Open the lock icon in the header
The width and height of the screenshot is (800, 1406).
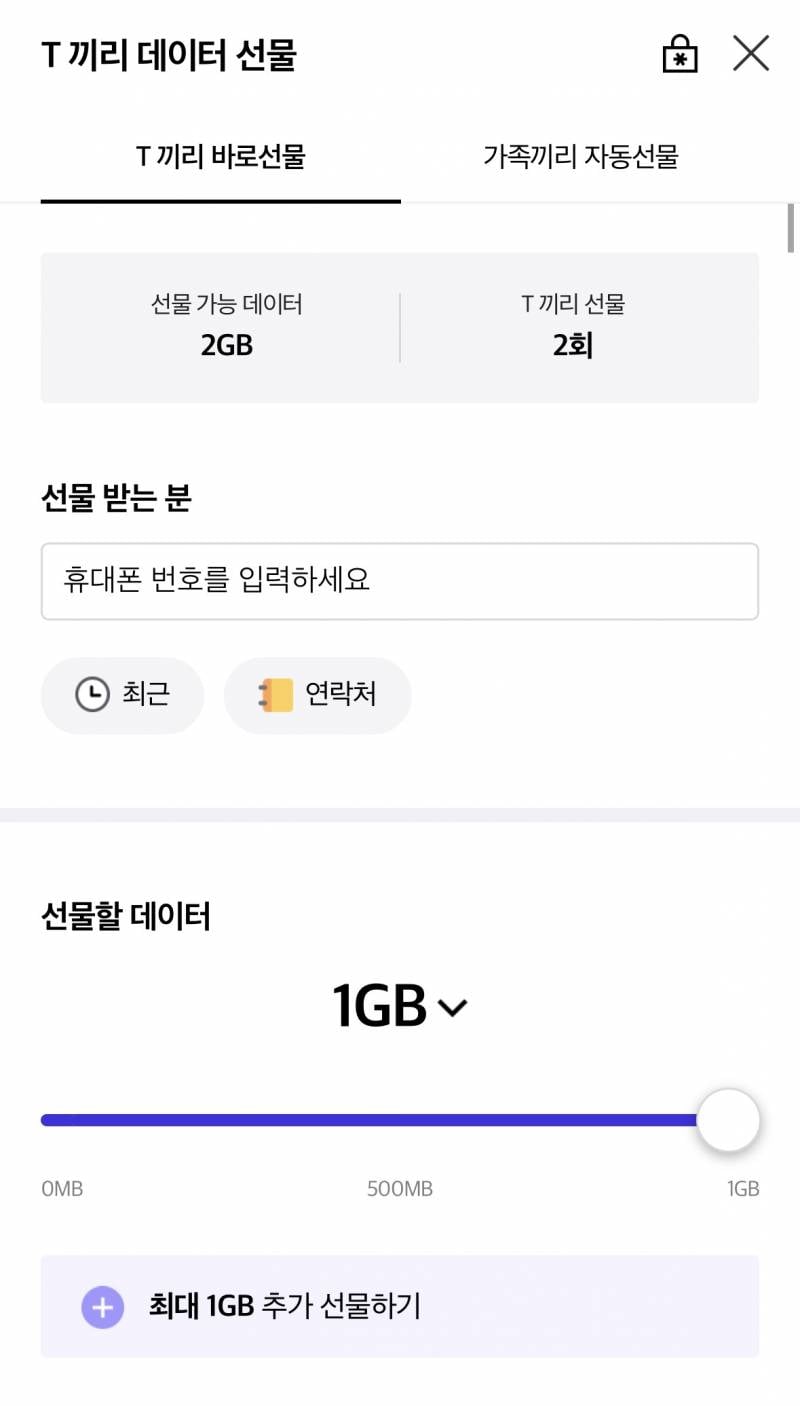click(680, 54)
